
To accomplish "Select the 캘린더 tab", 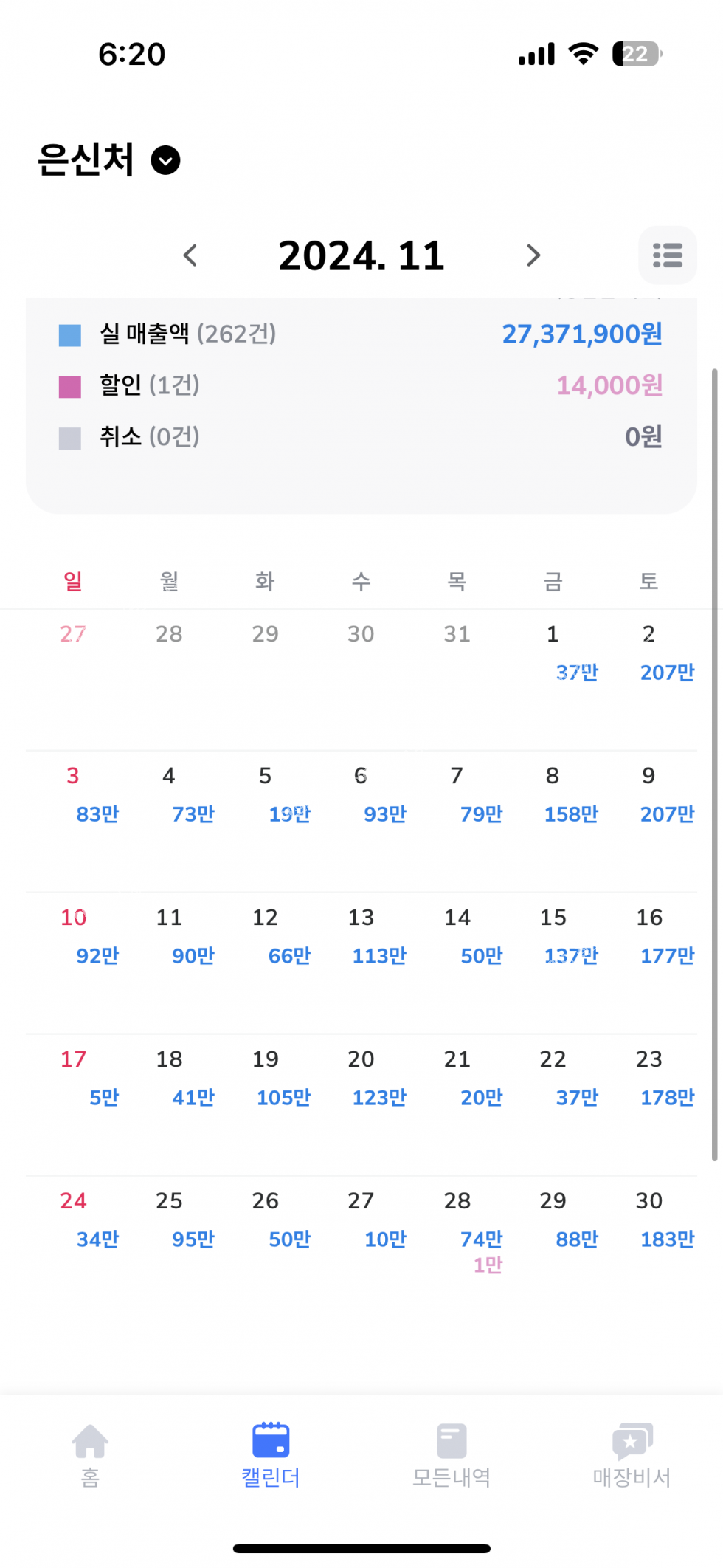I will 271,1455.
